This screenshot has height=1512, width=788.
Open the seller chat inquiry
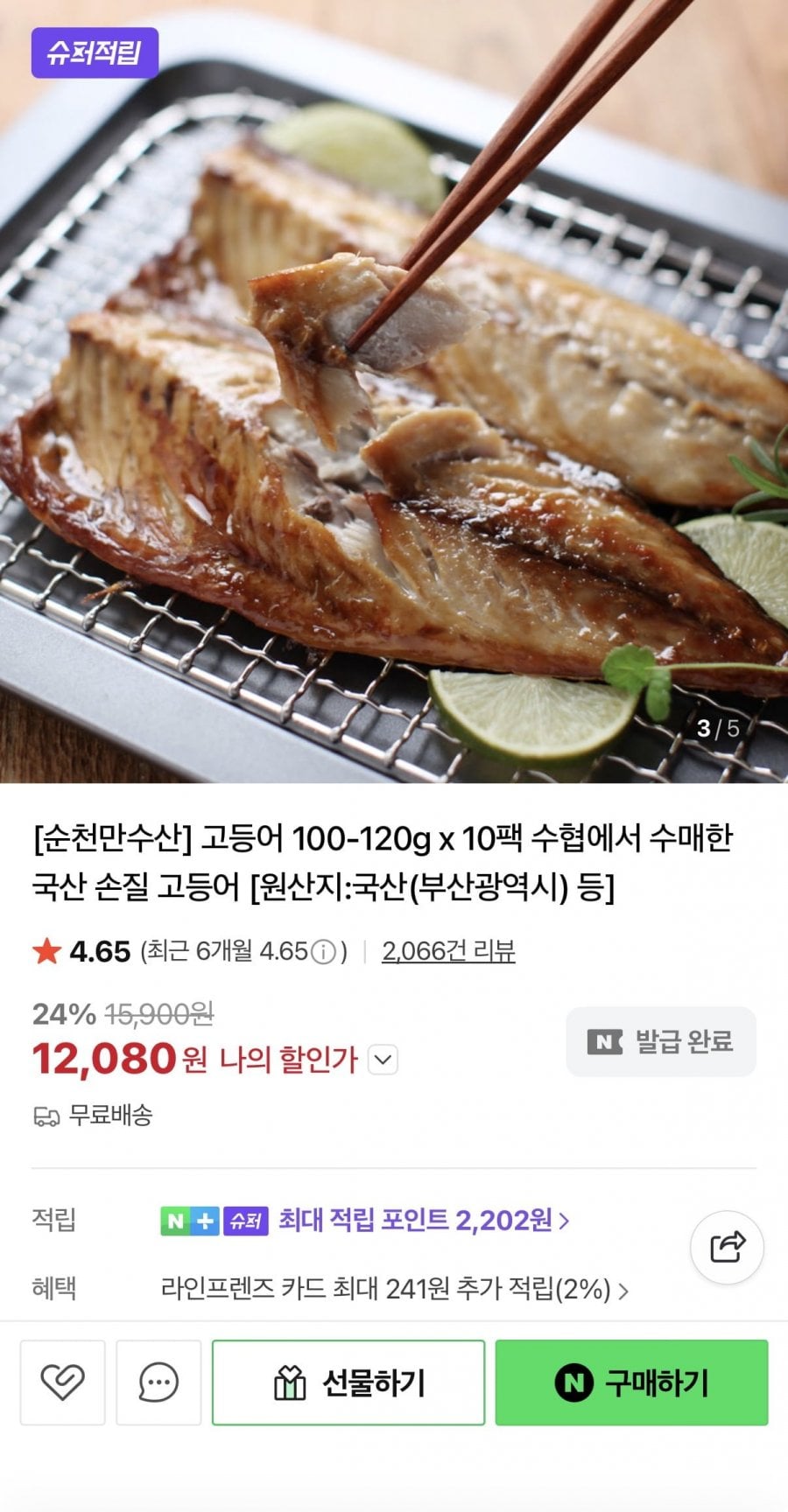click(x=158, y=1382)
